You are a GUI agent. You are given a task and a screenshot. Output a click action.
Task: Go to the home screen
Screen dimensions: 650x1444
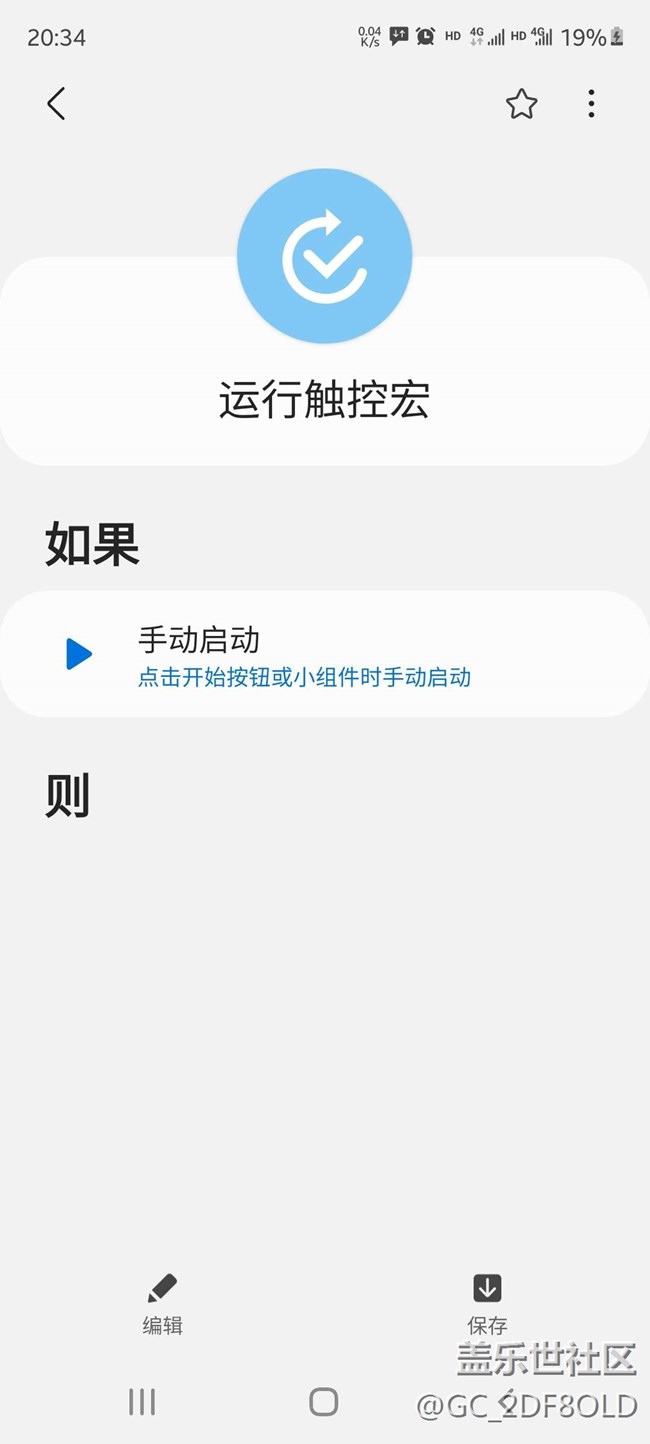(324, 1402)
